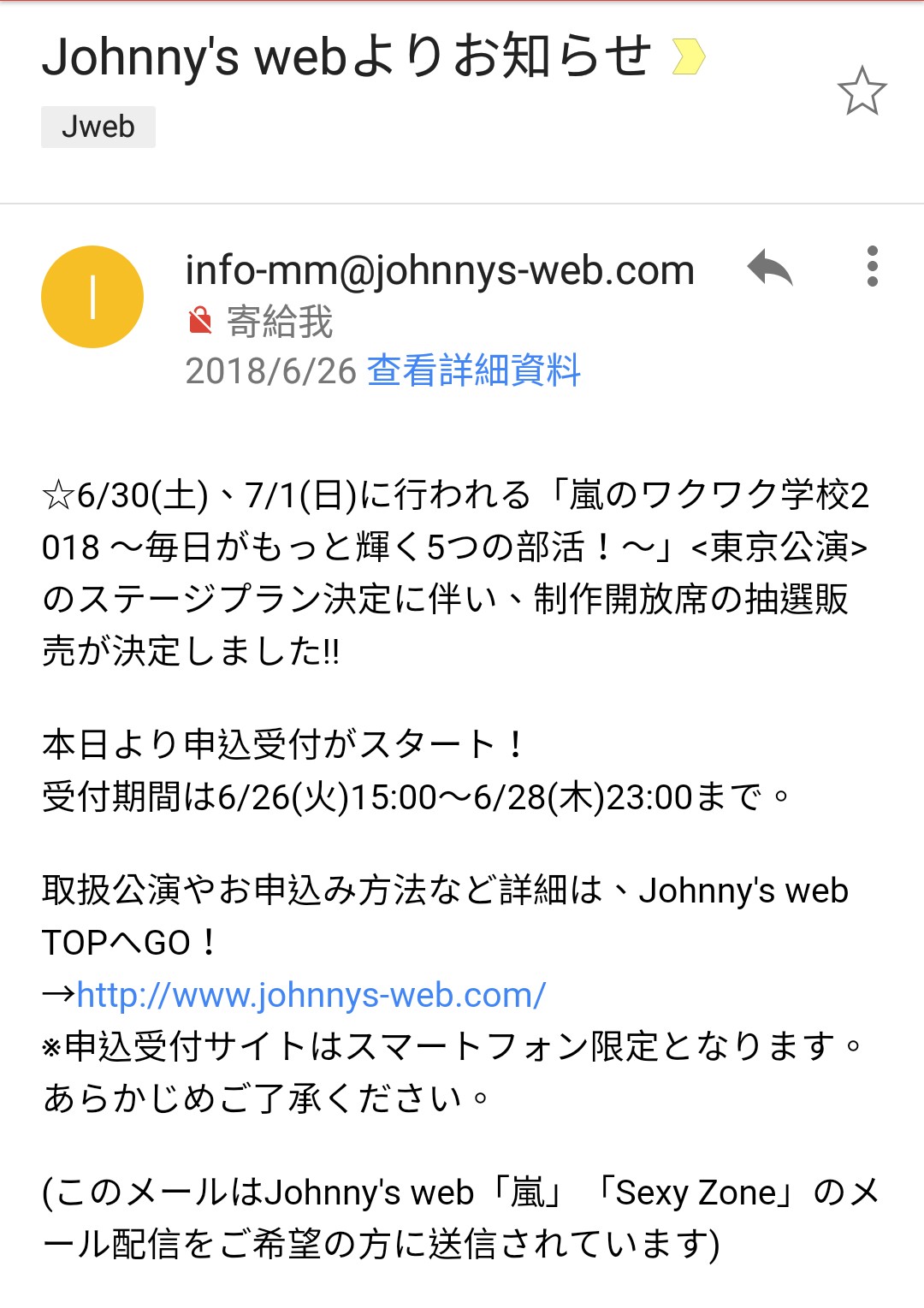Open 查看詳細資料 sender details
Image resolution: width=924 pixels, height=1308 pixels.
474,370
